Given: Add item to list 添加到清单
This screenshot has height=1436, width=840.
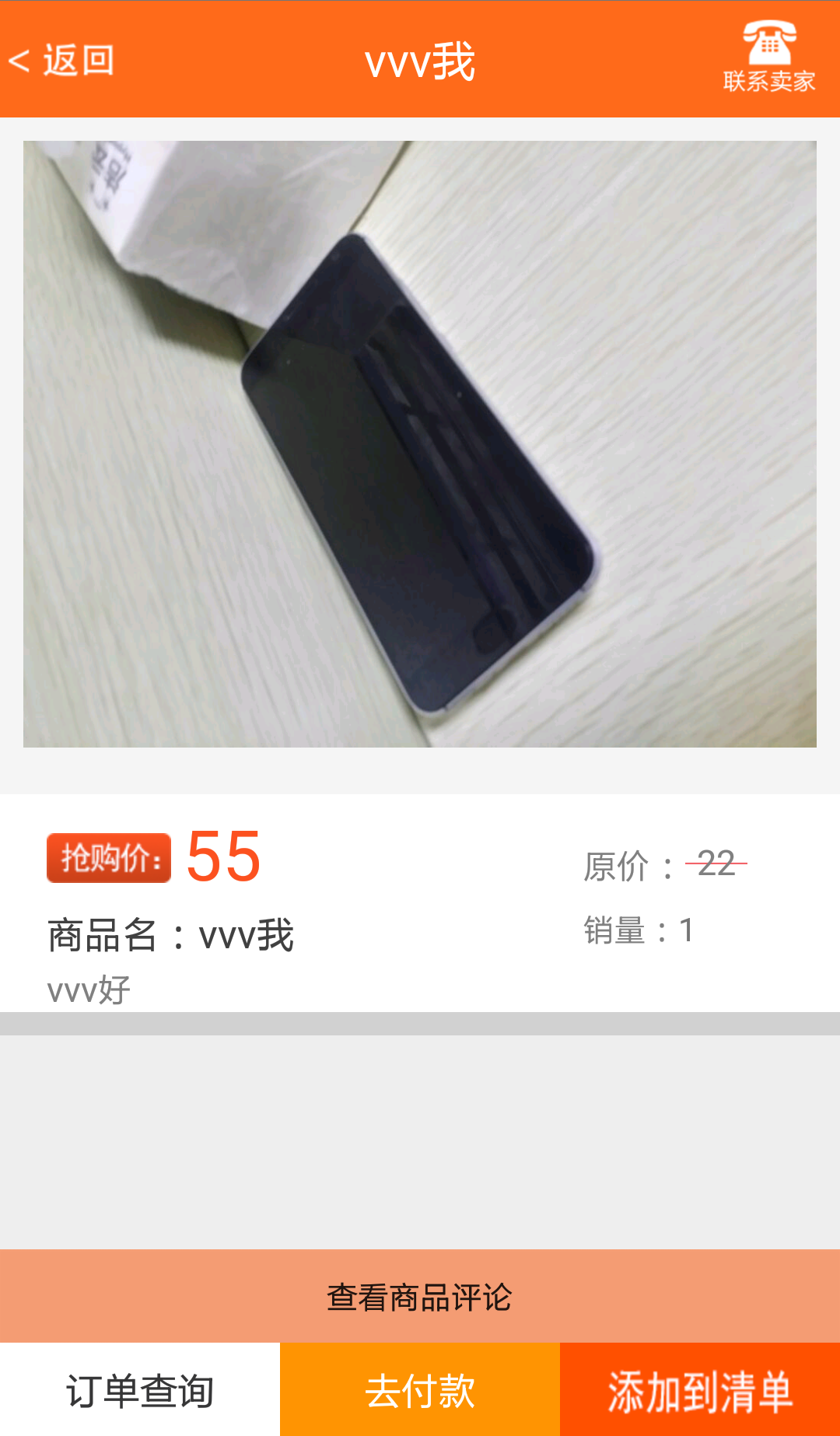Looking at the screenshot, I should pyautogui.click(x=700, y=1390).
